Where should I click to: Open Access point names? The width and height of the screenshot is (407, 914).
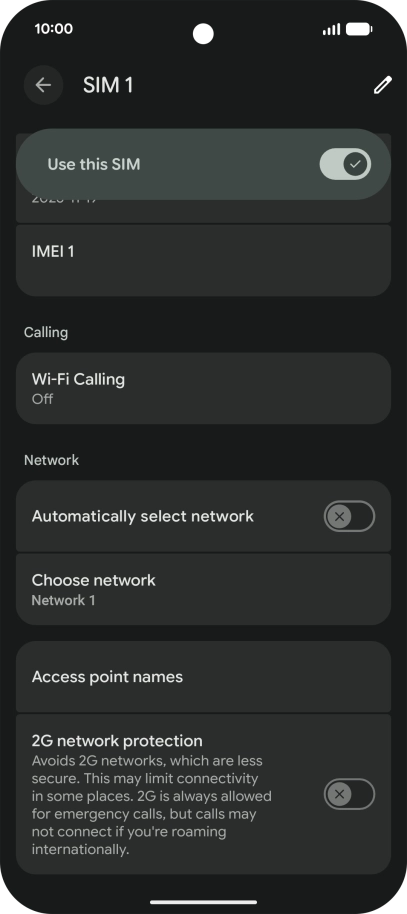(x=203, y=677)
